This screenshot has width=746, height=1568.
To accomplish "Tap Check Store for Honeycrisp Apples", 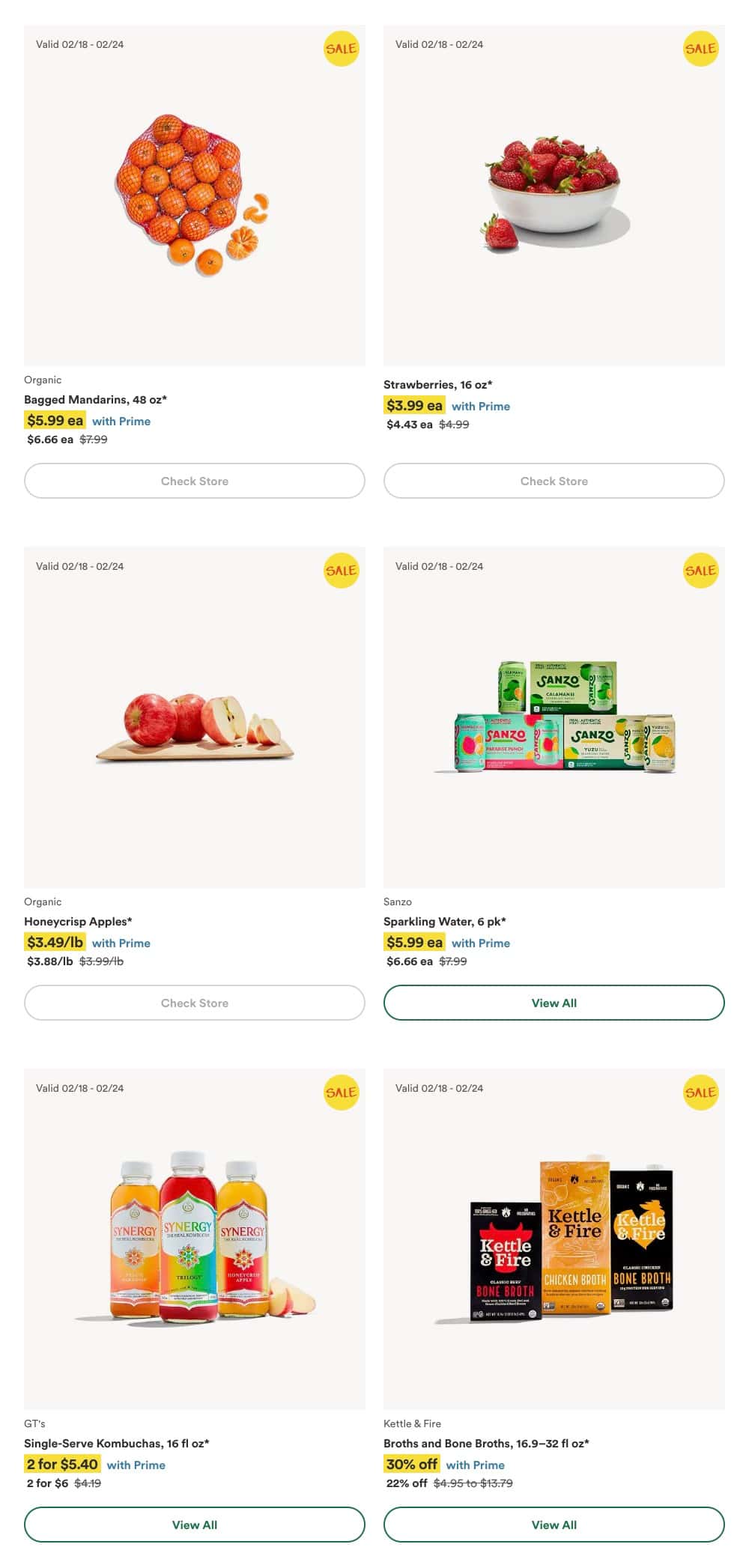I will tap(195, 1003).
